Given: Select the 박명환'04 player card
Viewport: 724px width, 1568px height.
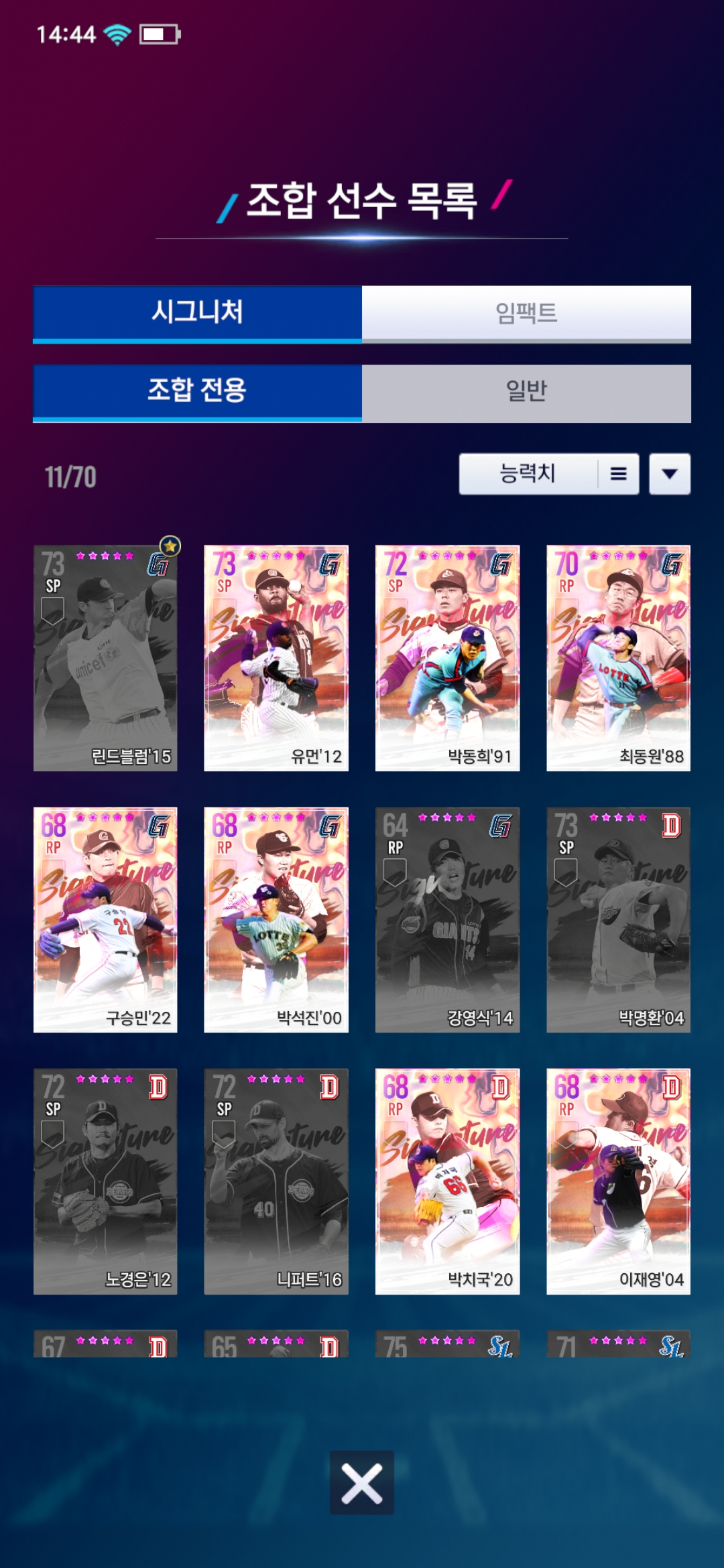Looking at the screenshot, I should pos(618,919).
